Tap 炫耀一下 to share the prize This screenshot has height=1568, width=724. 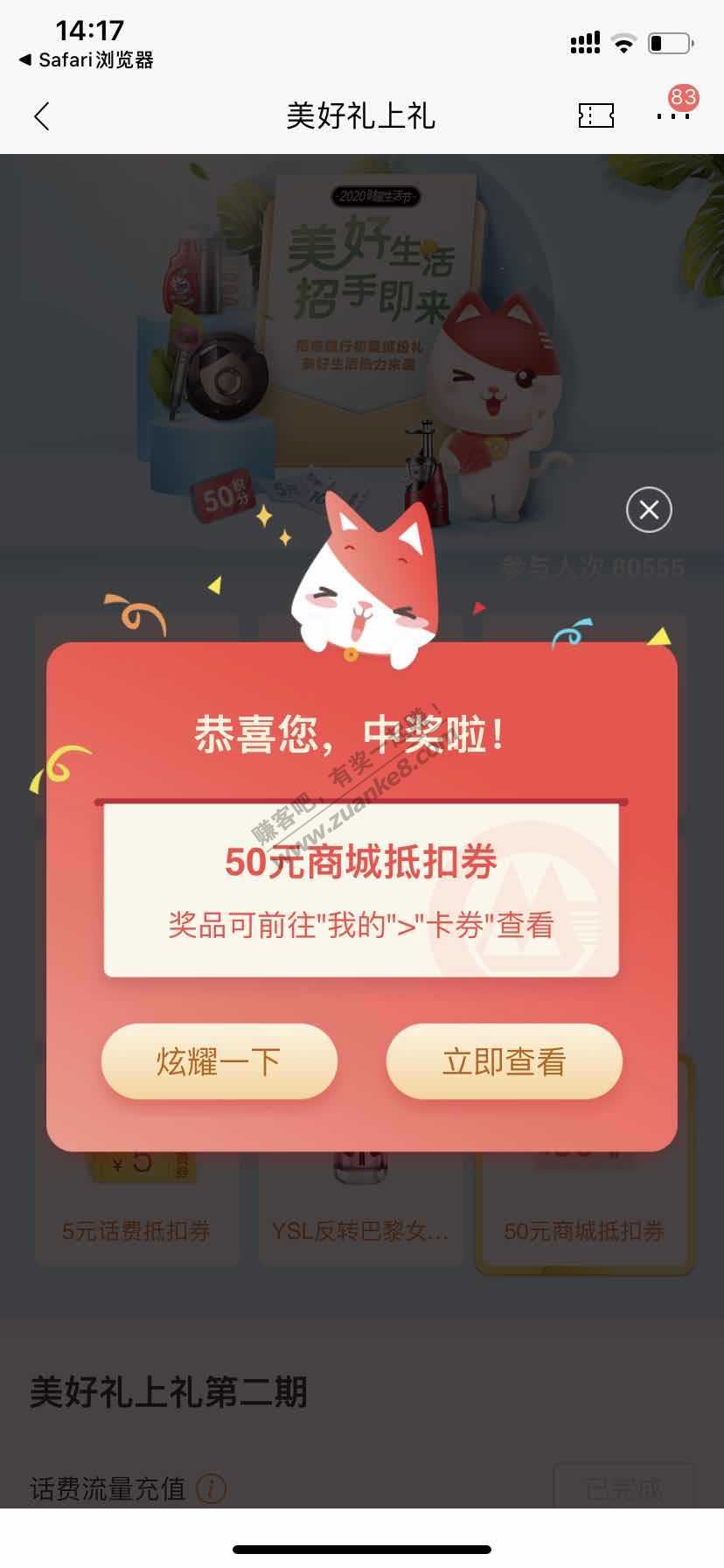click(x=219, y=1061)
